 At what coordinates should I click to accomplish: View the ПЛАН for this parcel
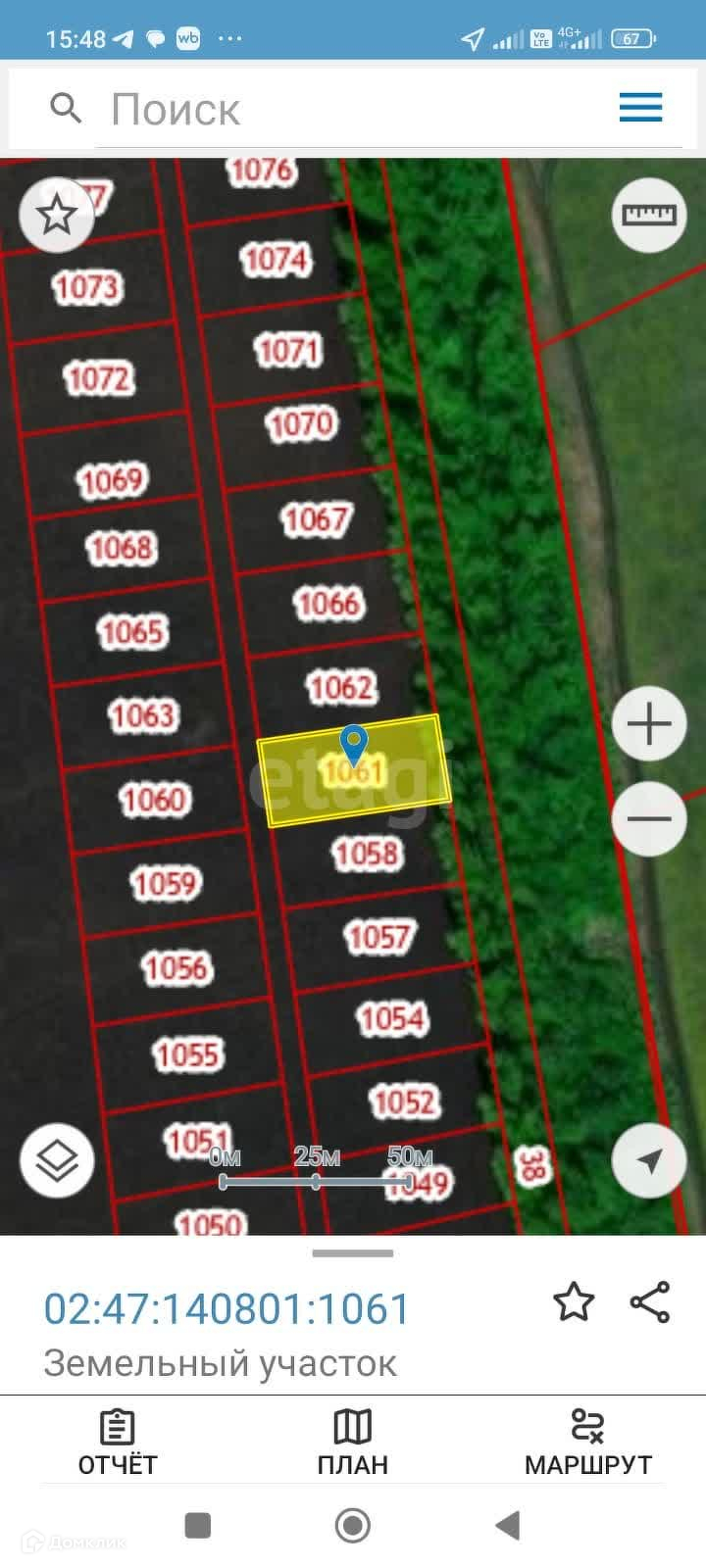(353, 1443)
